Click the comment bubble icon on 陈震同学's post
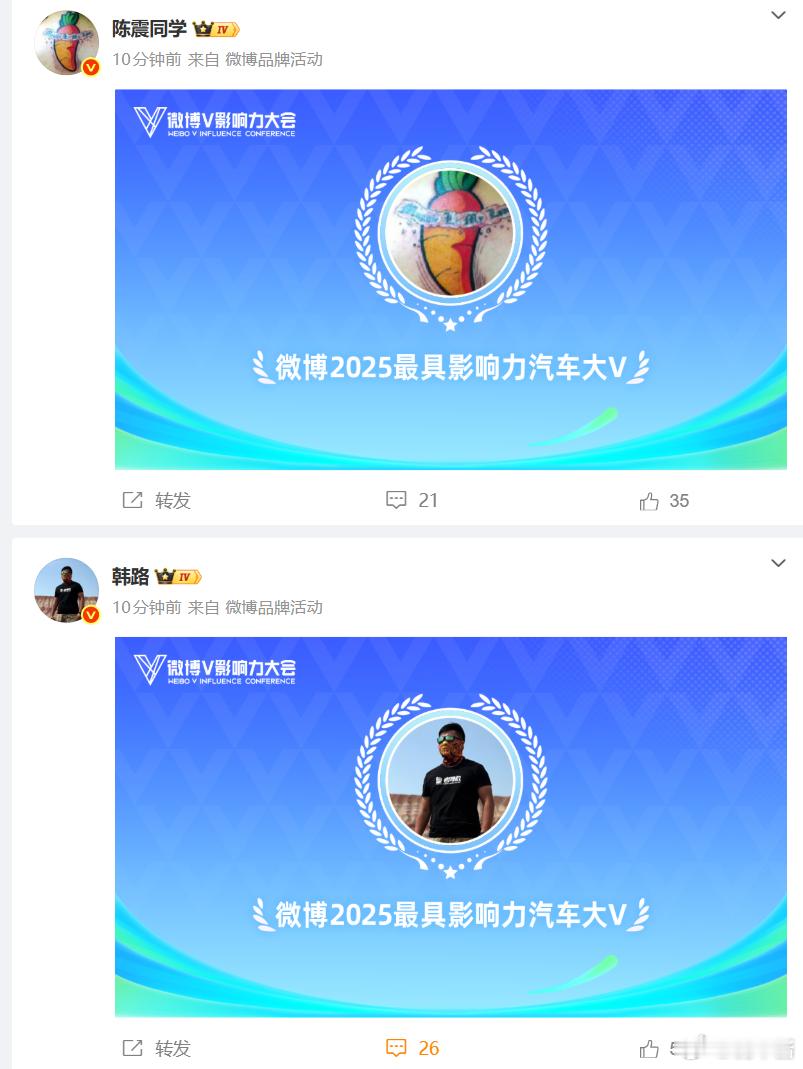803x1069 pixels. pyautogui.click(x=397, y=500)
